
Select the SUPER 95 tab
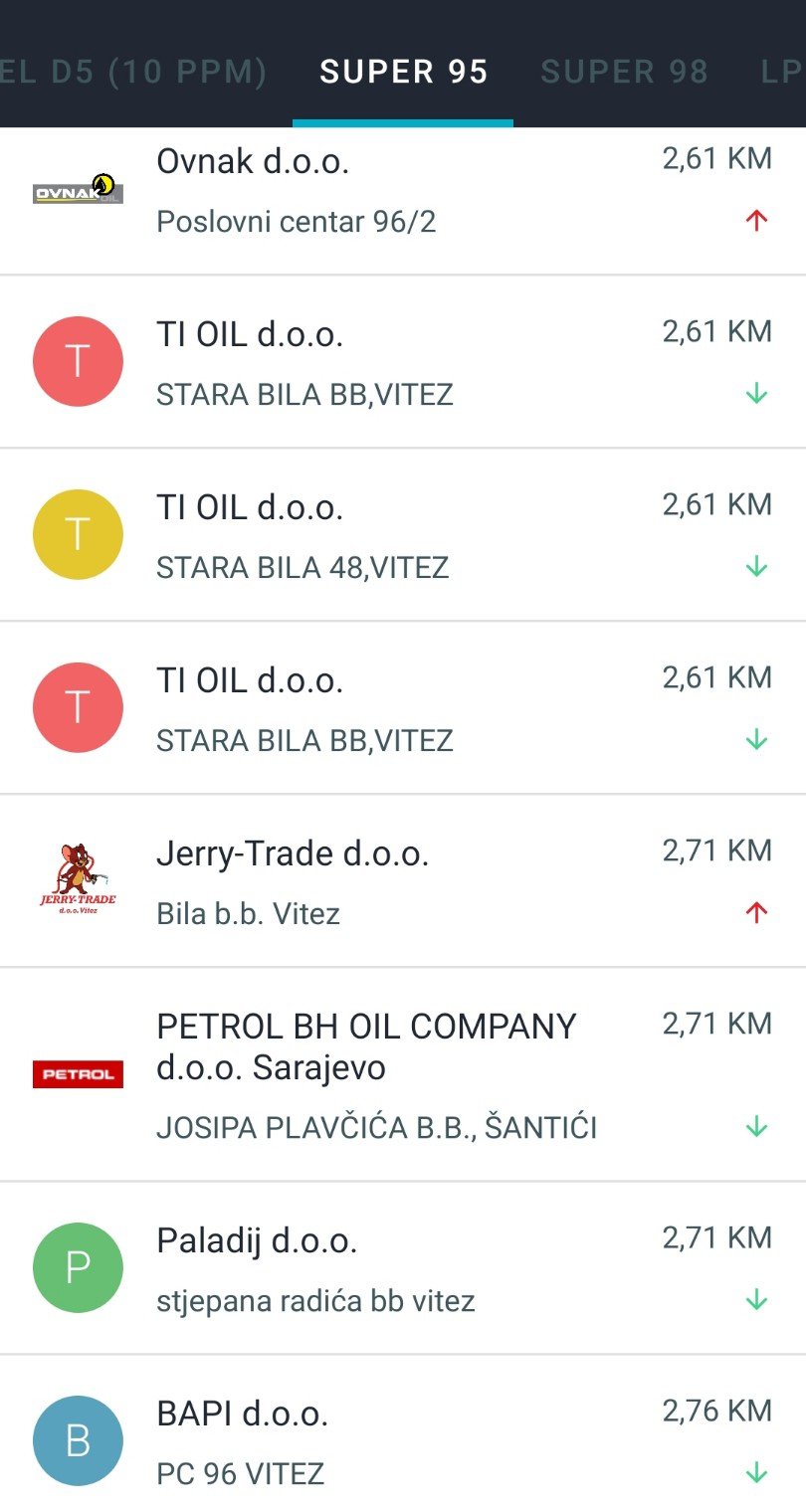pos(403,72)
